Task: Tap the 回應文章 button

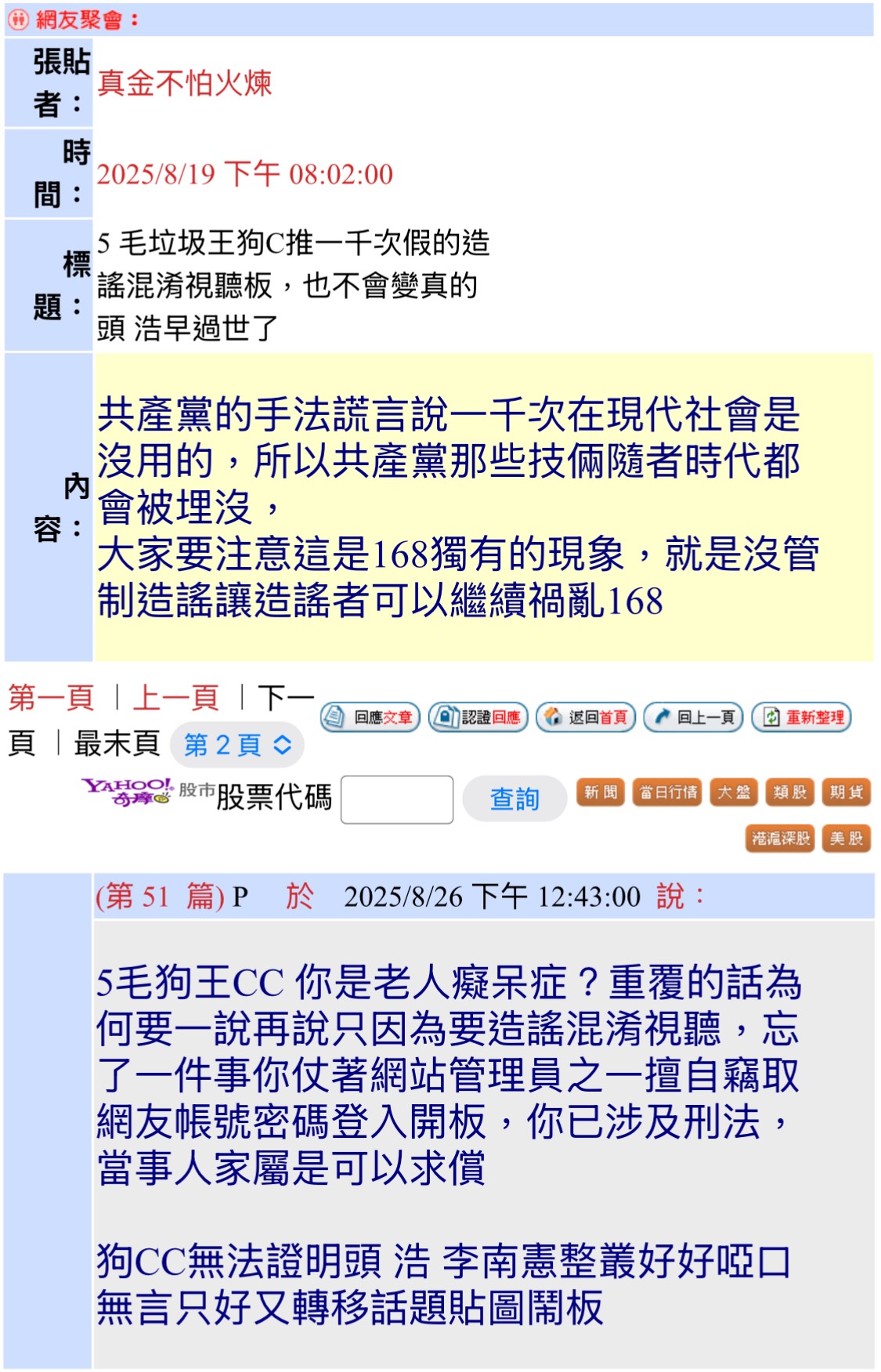Action: (370, 717)
